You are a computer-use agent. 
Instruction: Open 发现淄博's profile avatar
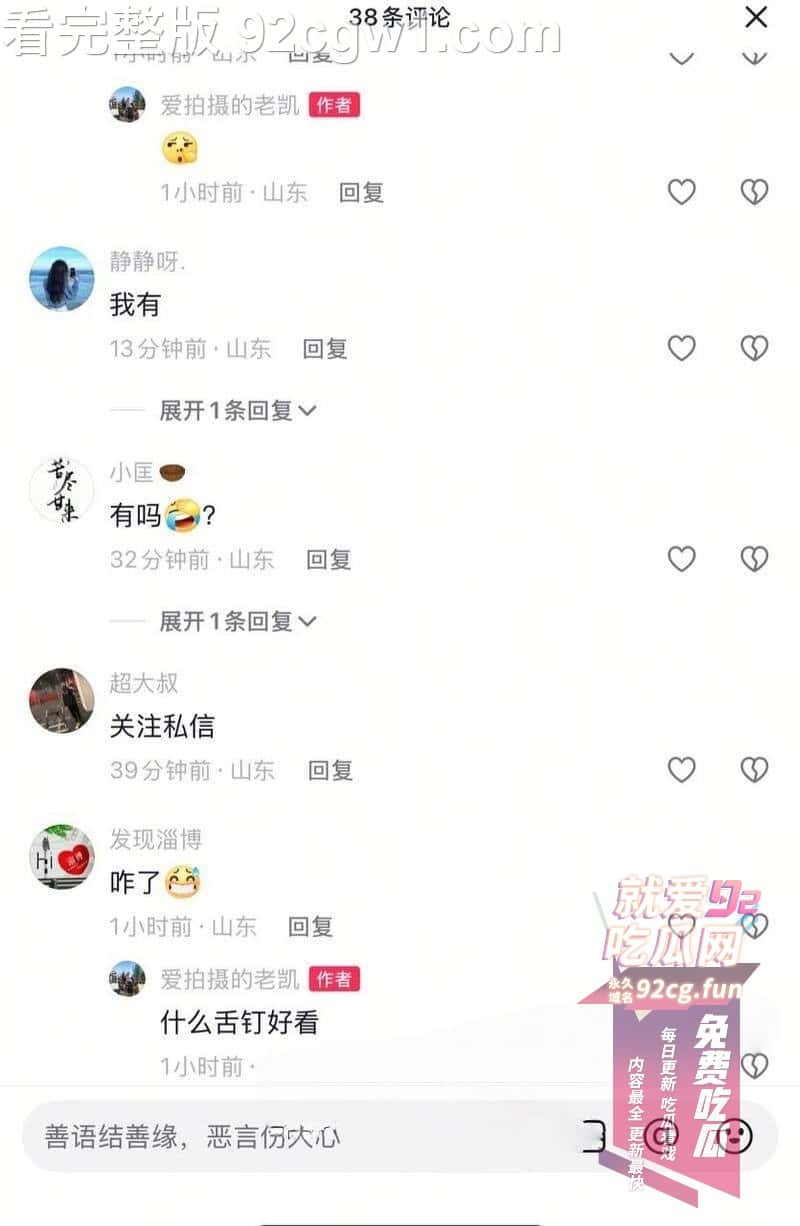pyautogui.click(x=62, y=857)
